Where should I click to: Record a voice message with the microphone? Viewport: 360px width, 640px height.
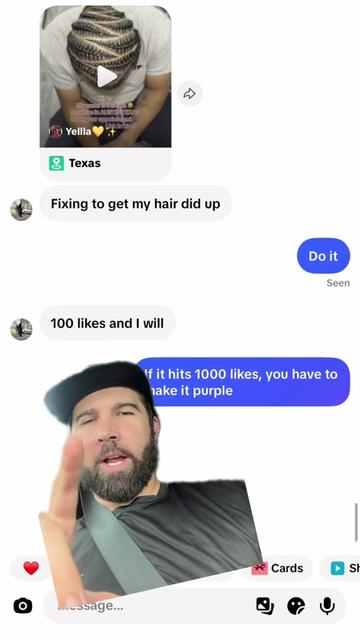tap(327, 606)
